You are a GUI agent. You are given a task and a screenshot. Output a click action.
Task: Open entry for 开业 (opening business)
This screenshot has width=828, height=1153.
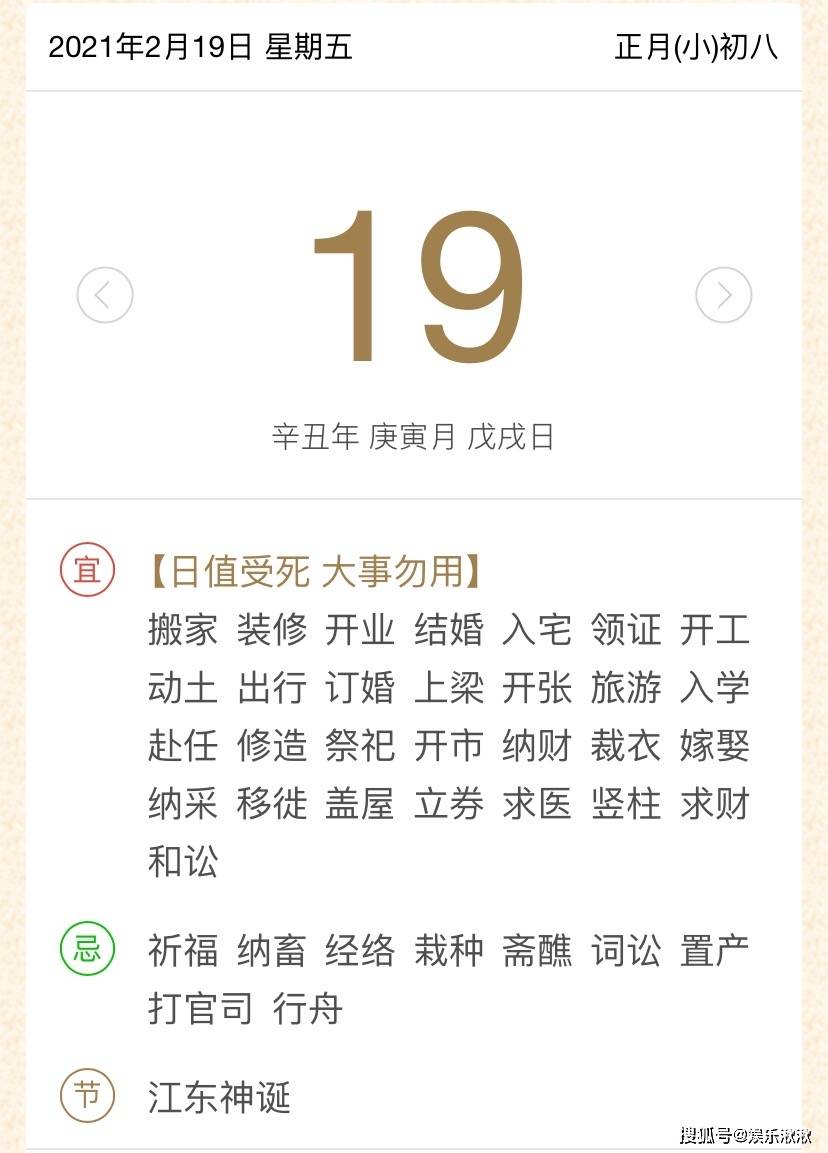(x=361, y=630)
